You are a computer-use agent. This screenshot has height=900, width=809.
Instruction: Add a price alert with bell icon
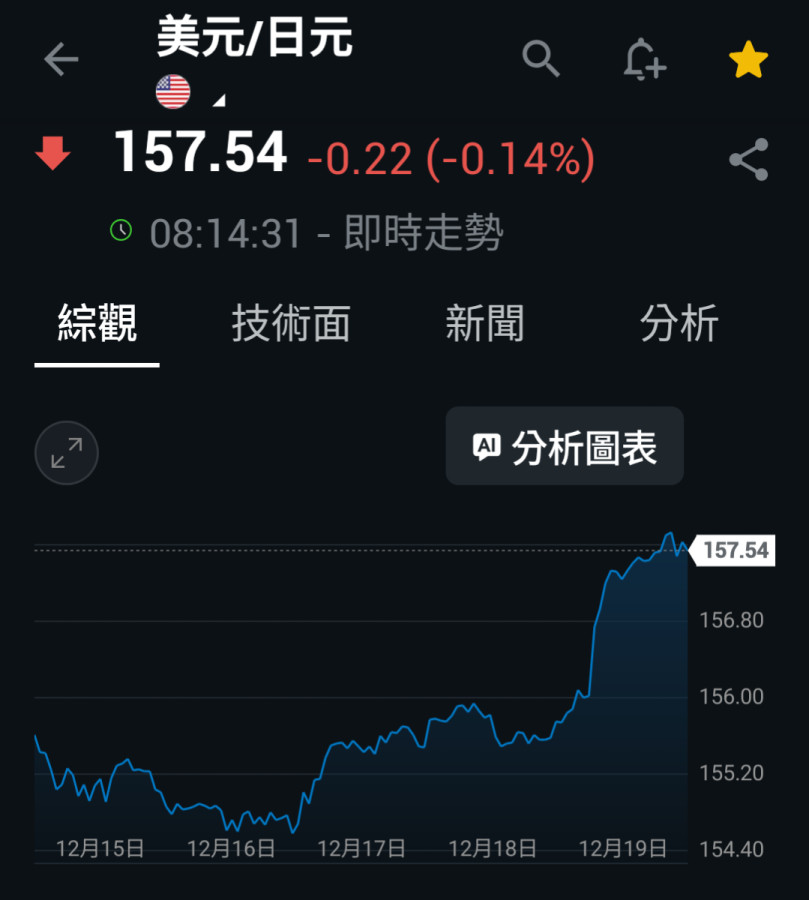pyautogui.click(x=644, y=61)
